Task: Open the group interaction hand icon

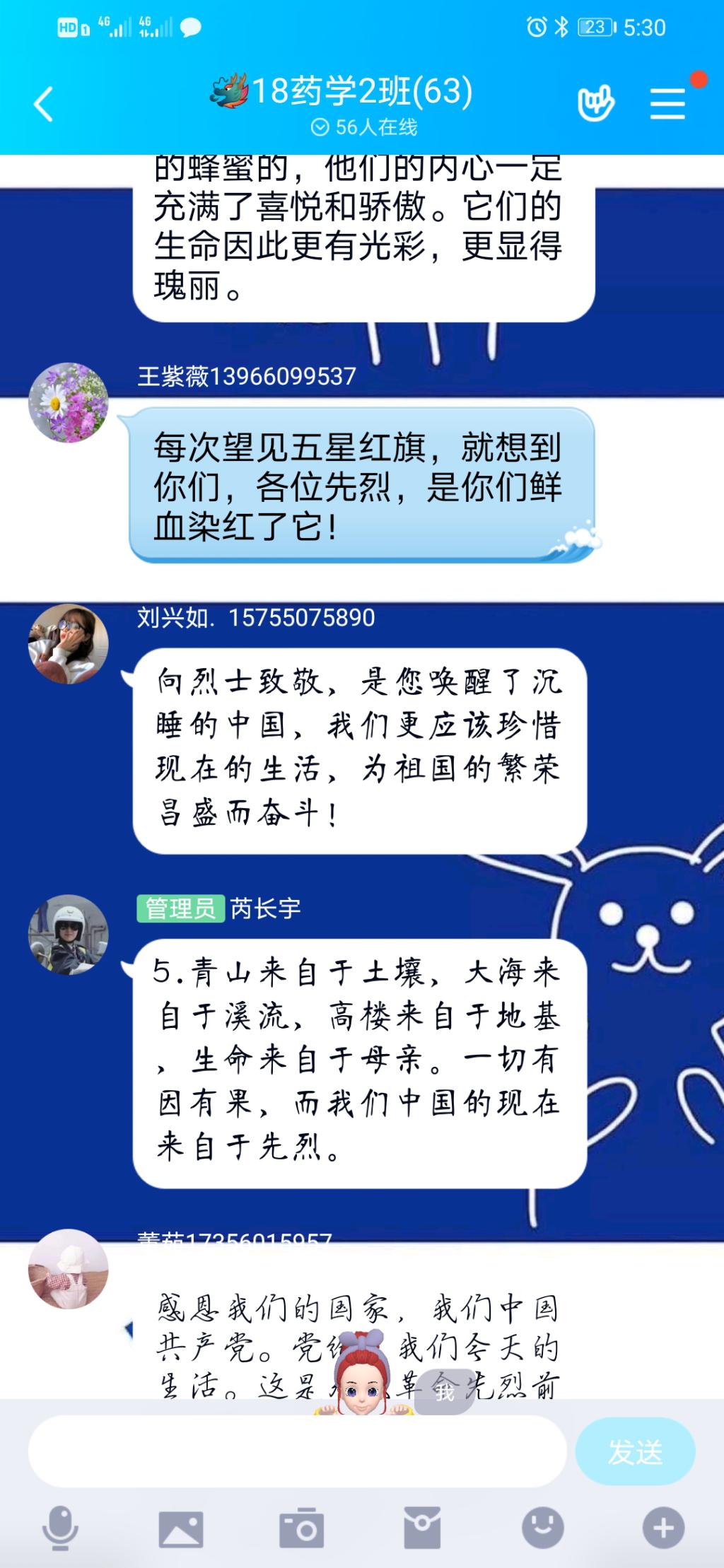Action: click(595, 105)
